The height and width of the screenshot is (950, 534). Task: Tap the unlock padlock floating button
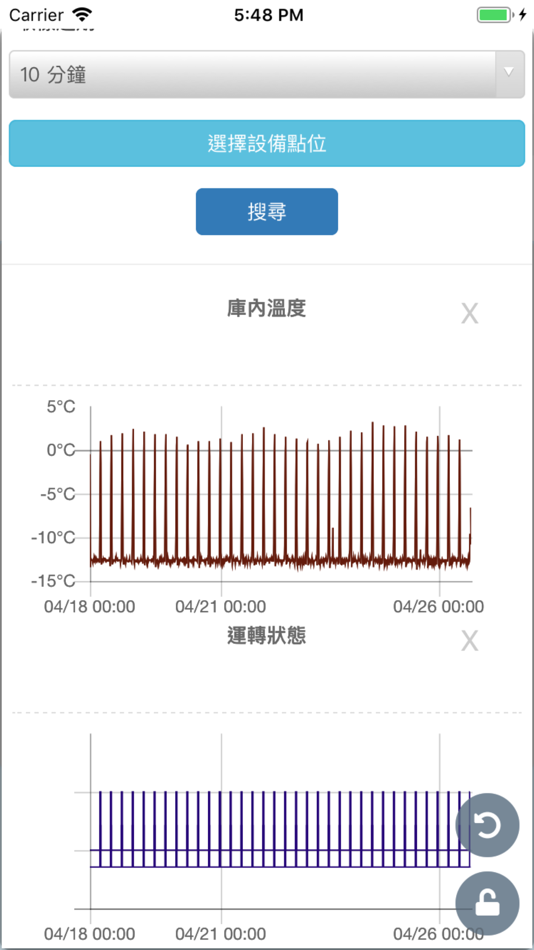coord(487,904)
